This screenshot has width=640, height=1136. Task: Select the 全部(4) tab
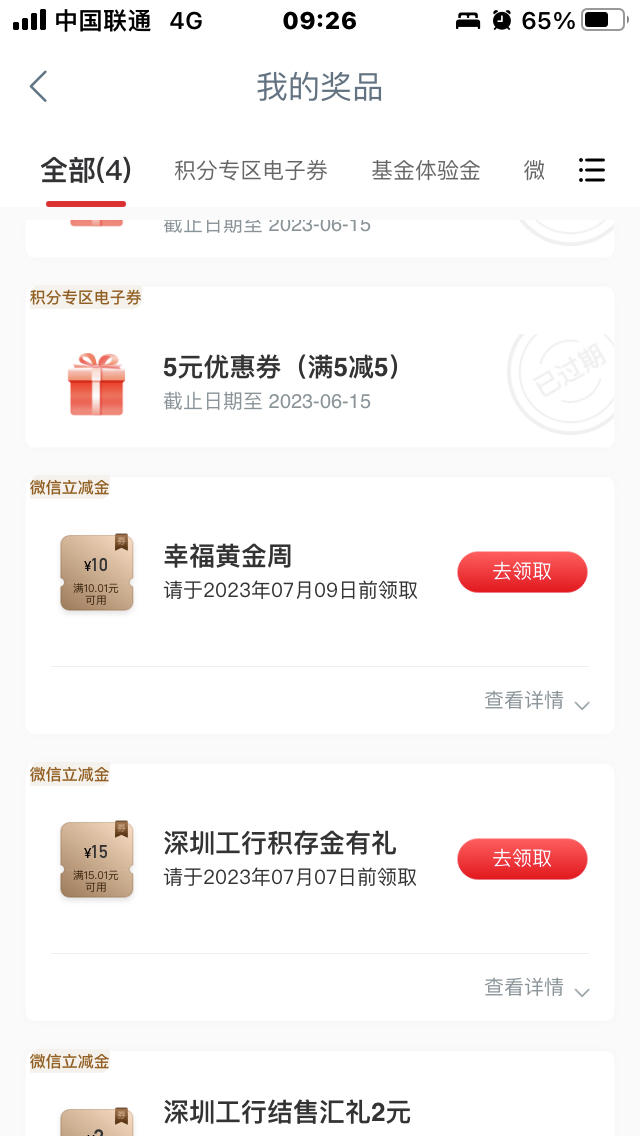(86, 171)
